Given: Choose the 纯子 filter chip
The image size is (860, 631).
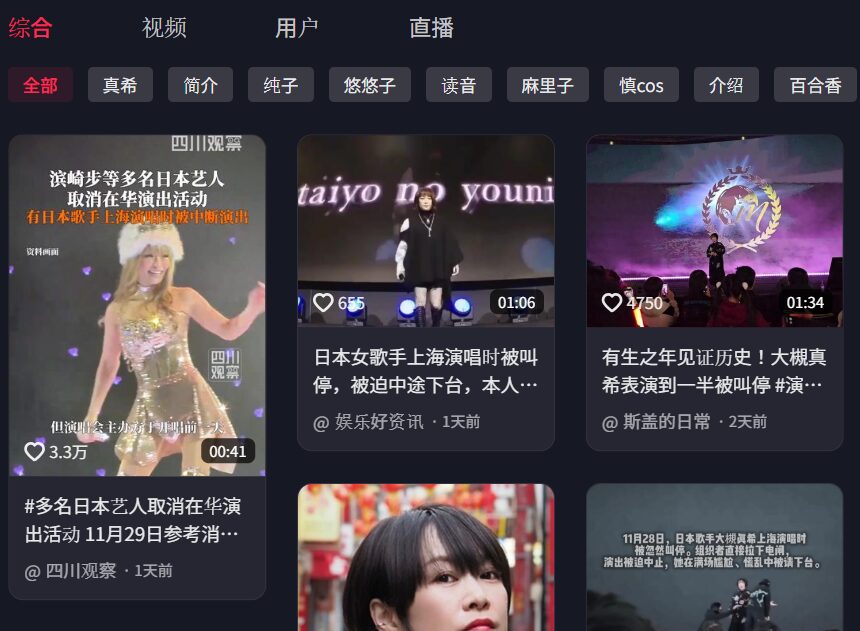Looking at the screenshot, I should [x=281, y=85].
